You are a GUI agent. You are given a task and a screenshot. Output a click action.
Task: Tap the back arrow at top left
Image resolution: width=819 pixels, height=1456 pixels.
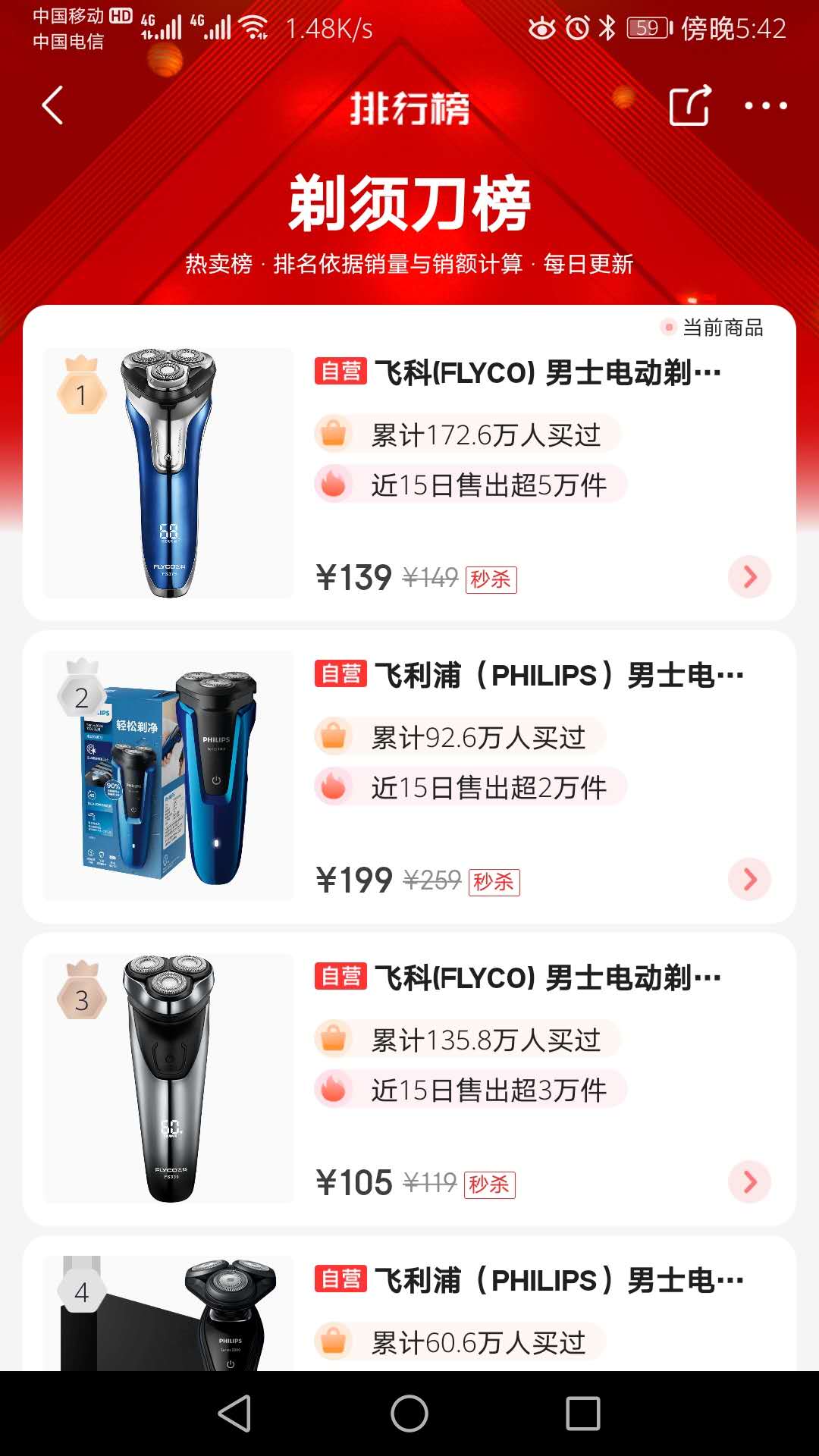click(x=51, y=106)
